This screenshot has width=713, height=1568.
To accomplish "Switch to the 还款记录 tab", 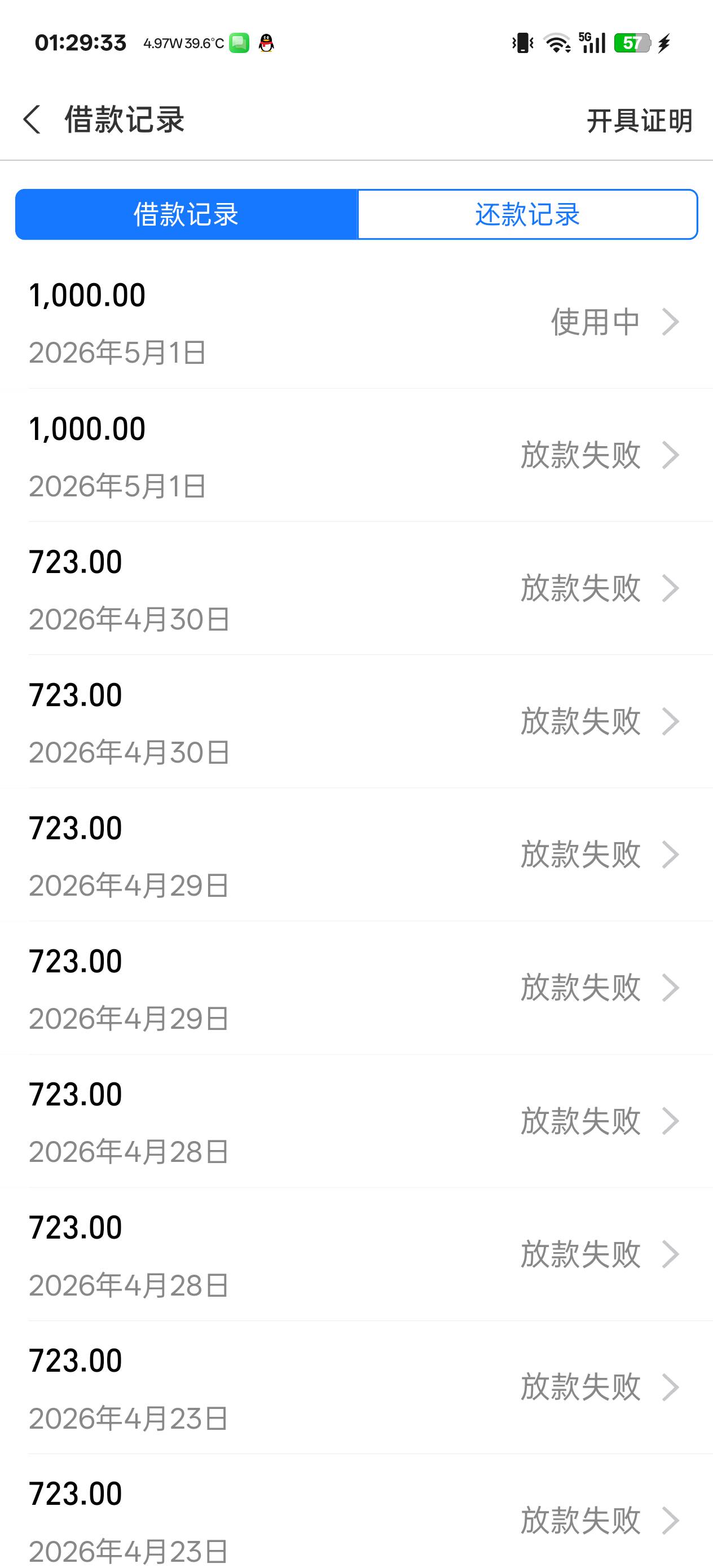I will tap(527, 214).
